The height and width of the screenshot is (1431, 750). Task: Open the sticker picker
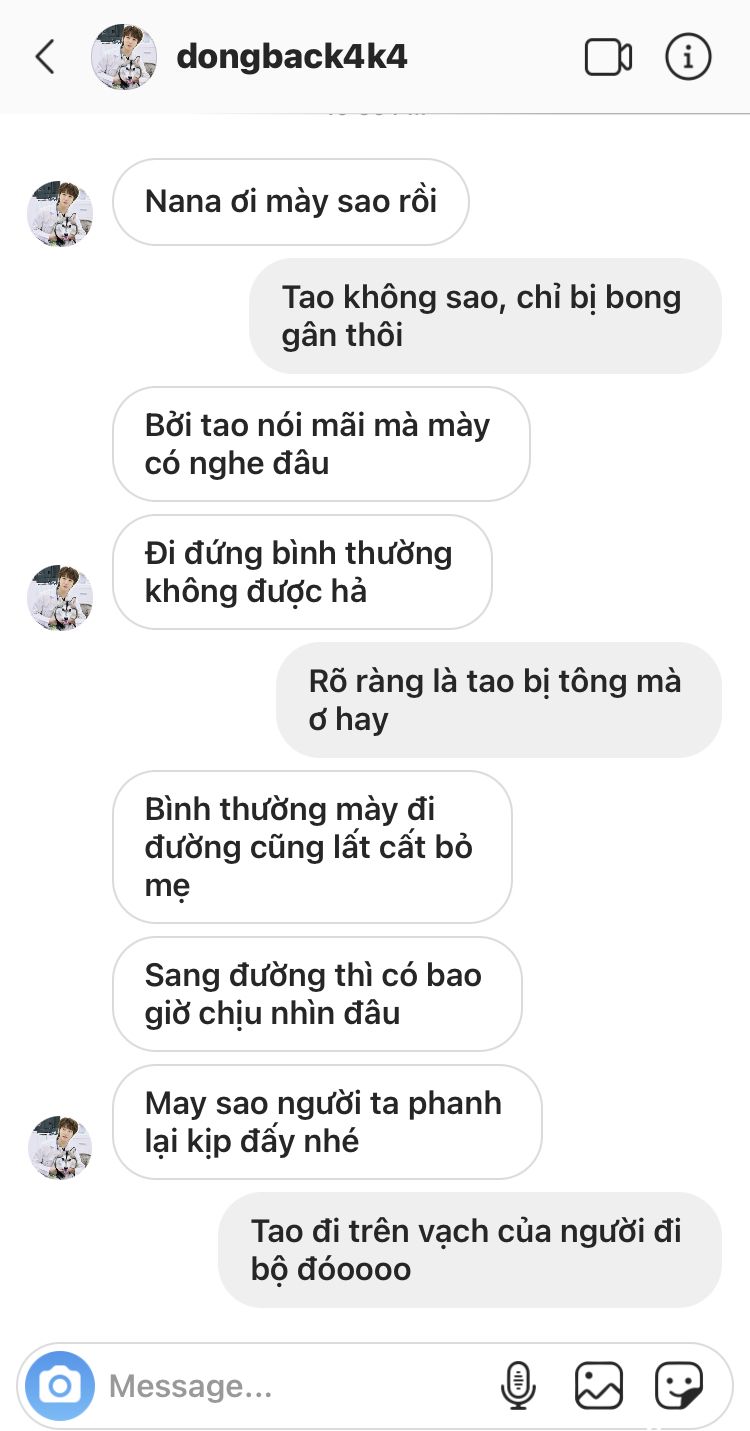click(x=679, y=1386)
